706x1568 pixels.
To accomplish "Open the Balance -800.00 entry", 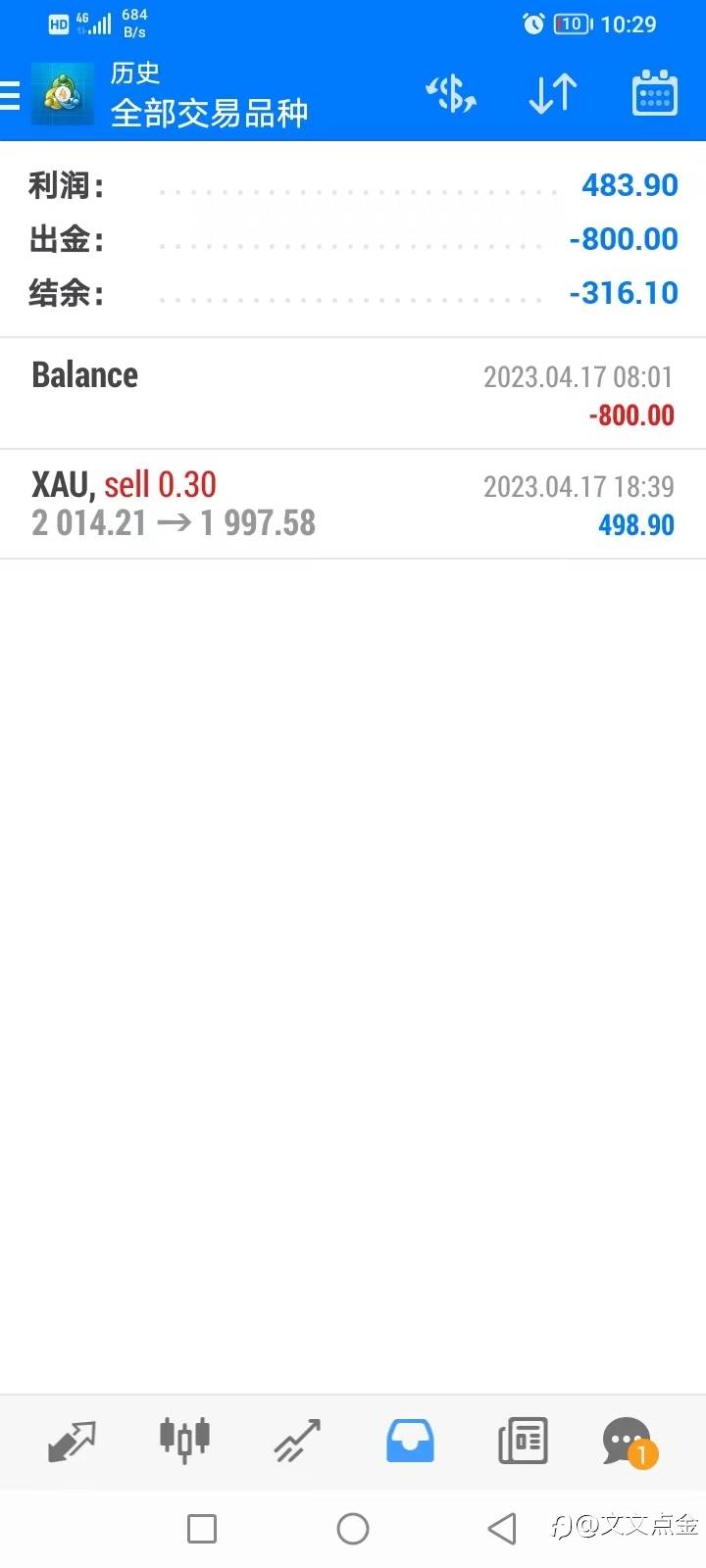I will [x=353, y=394].
